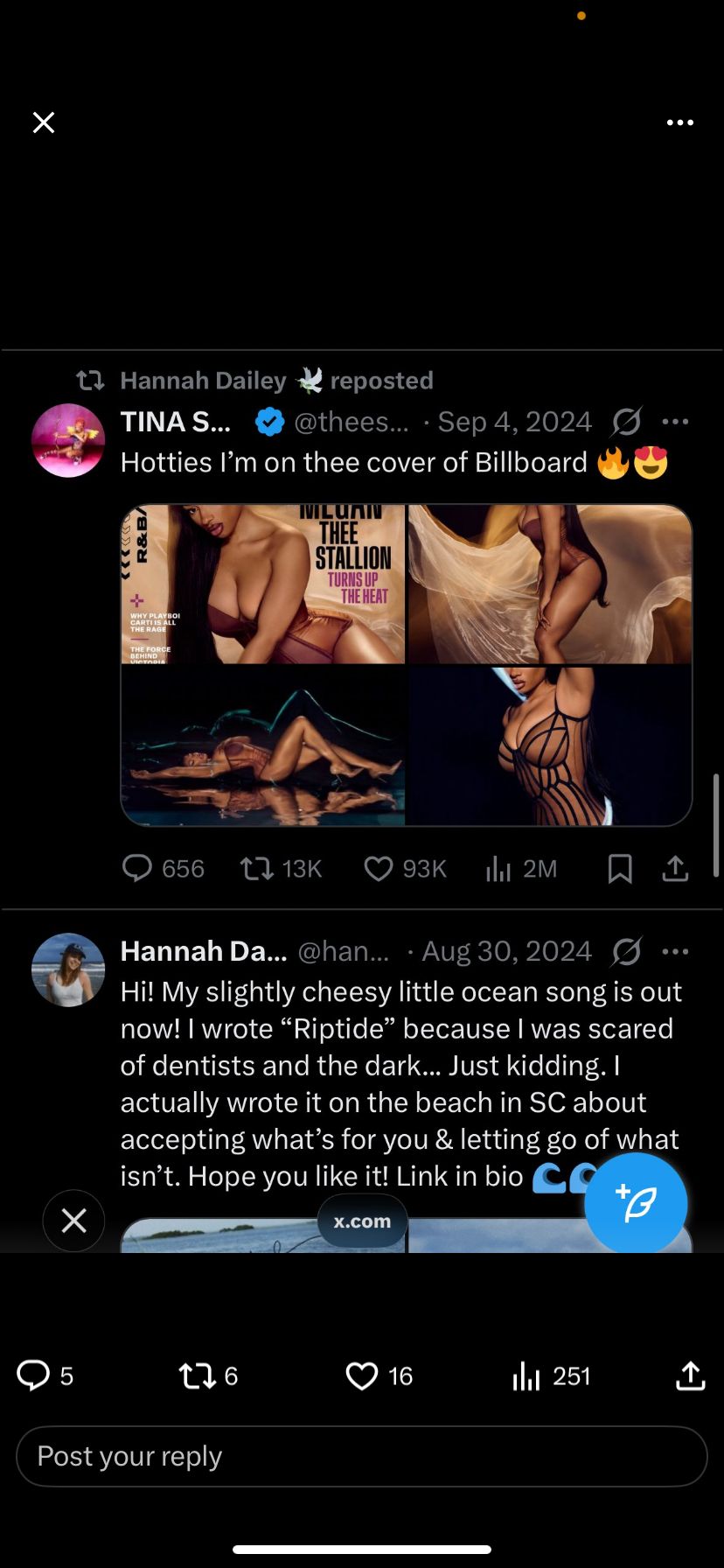Tap the Grok icon on TINA SNOW's post
The image size is (724, 1568).
pos(627,422)
